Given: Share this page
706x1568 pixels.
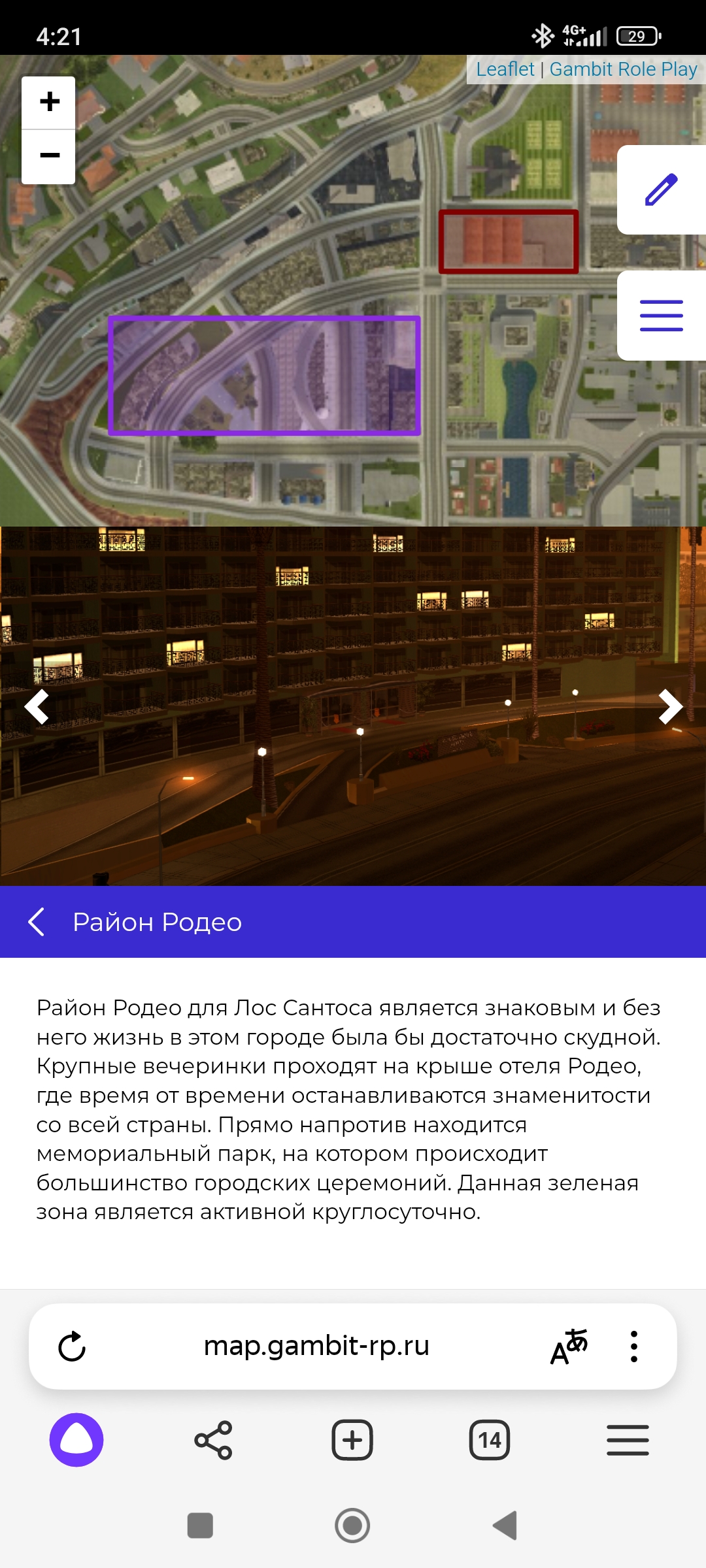Looking at the screenshot, I should pos(213,1440).
